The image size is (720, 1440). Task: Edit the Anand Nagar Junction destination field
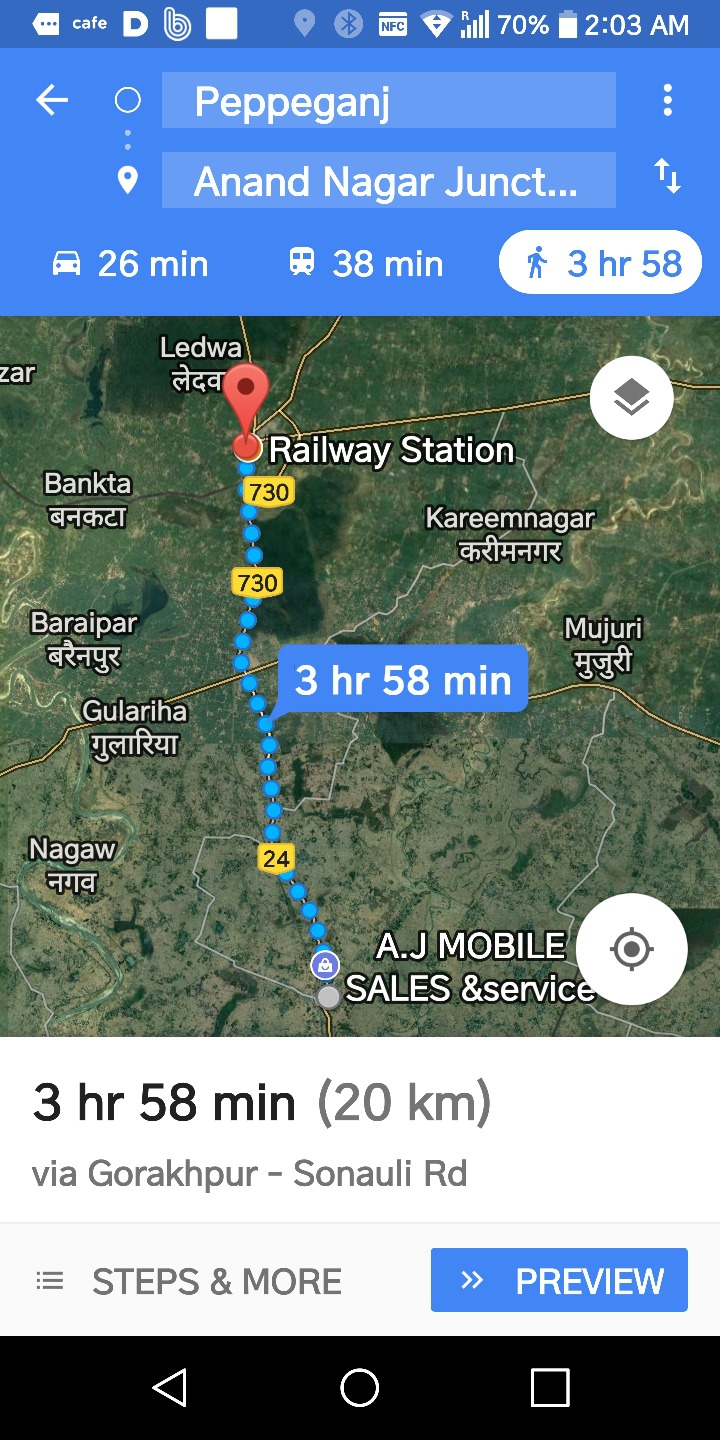[x=388, y=181]
